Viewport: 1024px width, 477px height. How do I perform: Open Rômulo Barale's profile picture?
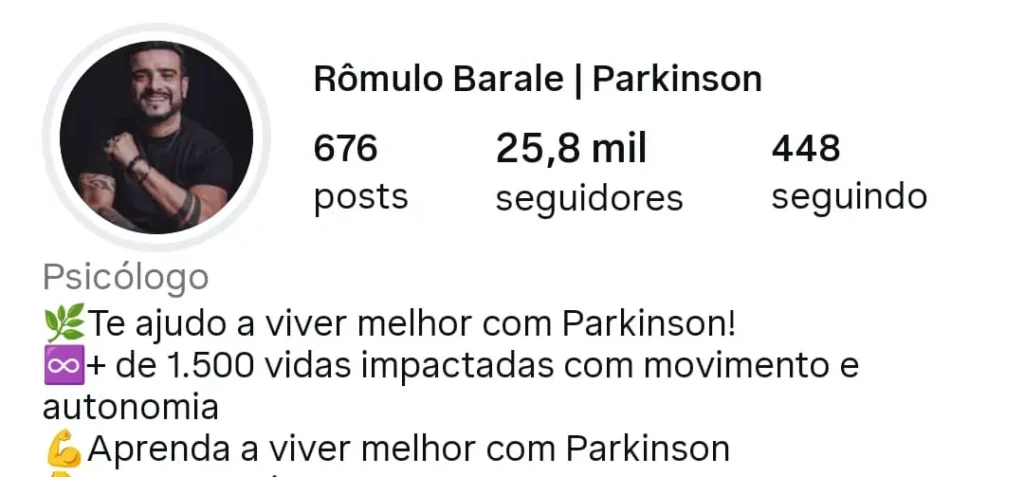click(156, 138)
